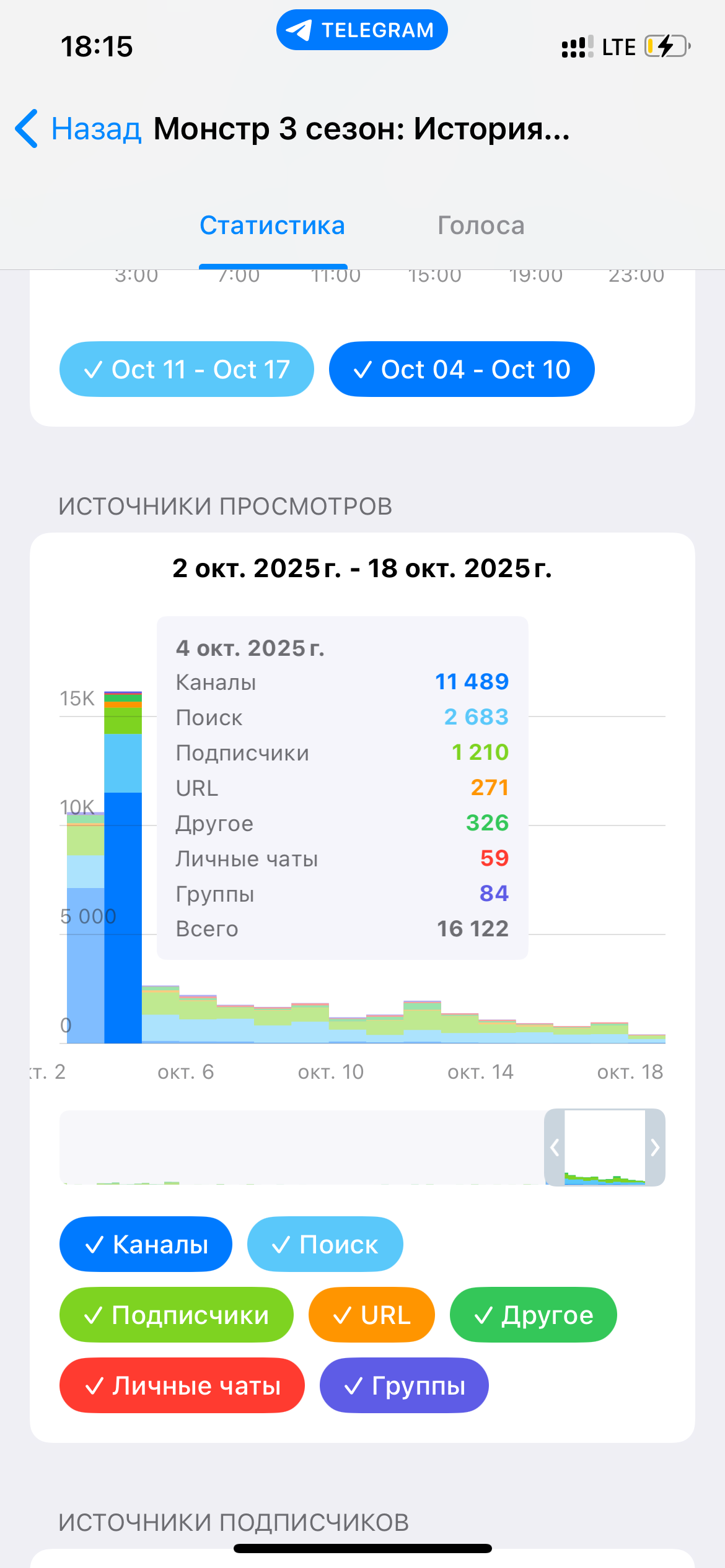
Task: Tap the right handle of the range selector
Action: point(655,1148)
